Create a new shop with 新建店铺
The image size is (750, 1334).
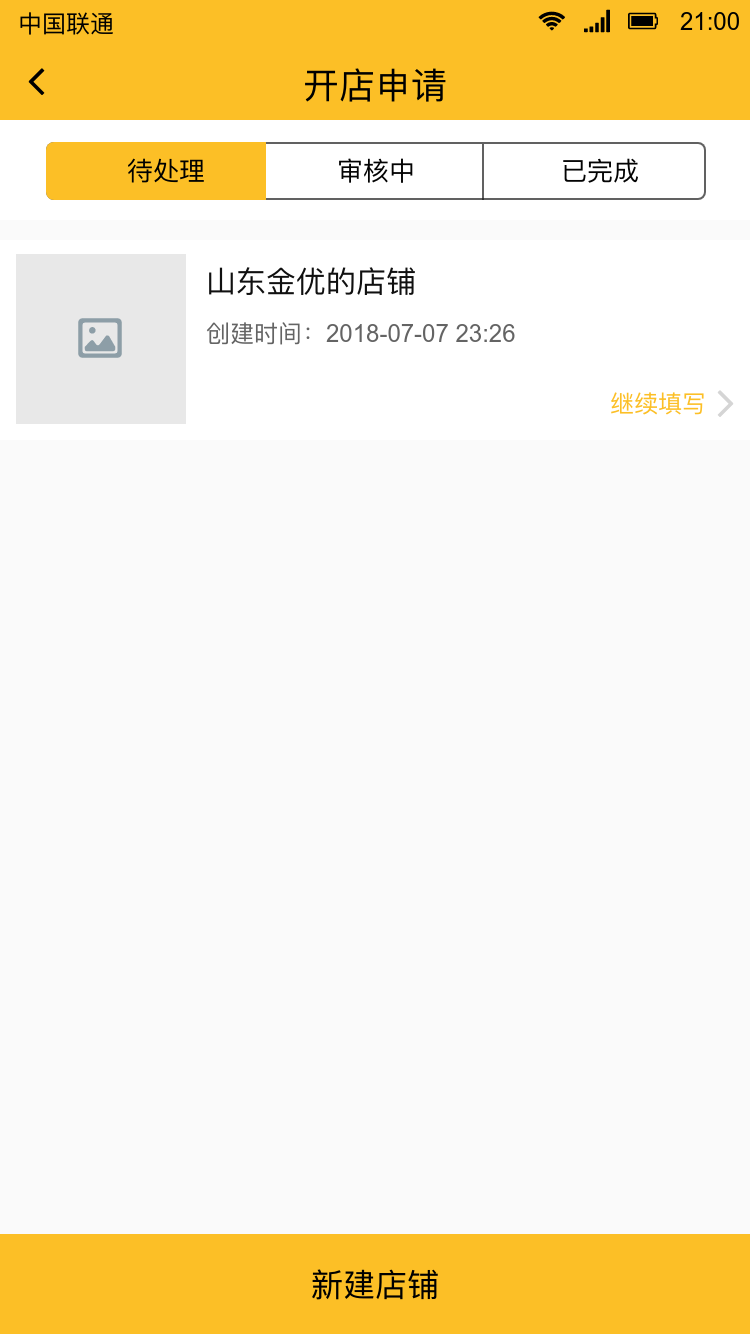[375, 1284]
